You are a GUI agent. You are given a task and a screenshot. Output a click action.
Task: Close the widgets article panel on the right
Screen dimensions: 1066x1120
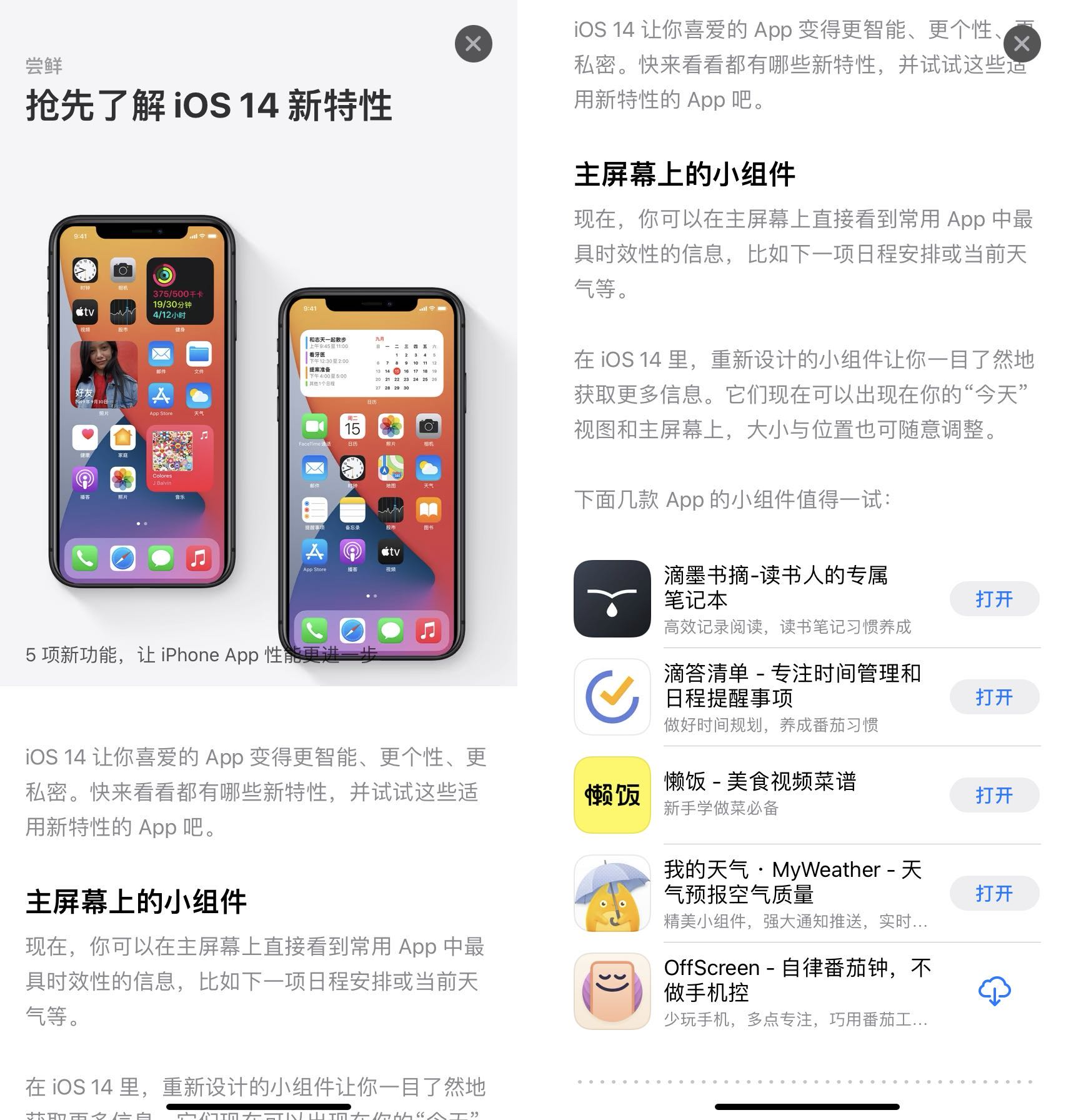pyautogui.click(x=1022, y=44)
